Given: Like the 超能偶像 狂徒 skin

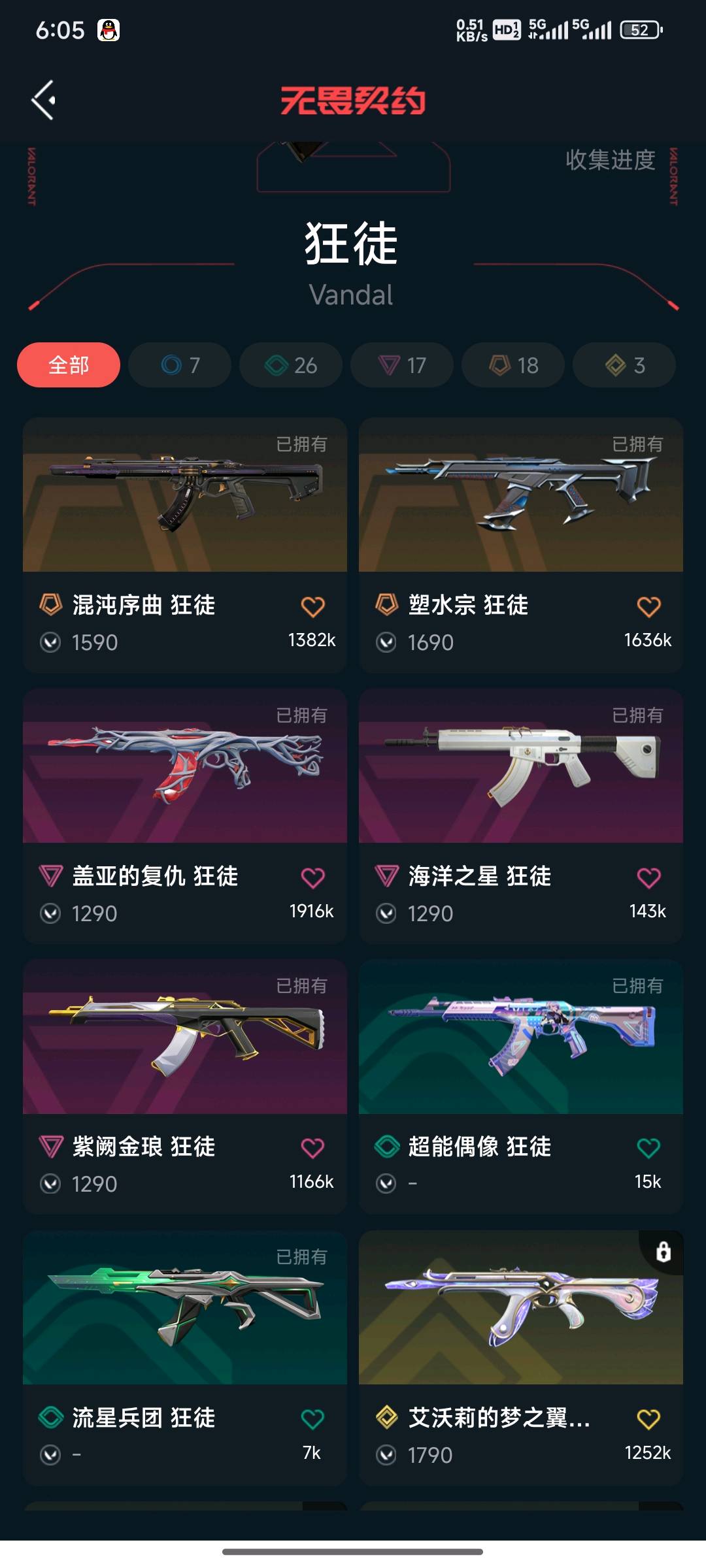Looking at the screenshot, I should (x=648, y=1149).
